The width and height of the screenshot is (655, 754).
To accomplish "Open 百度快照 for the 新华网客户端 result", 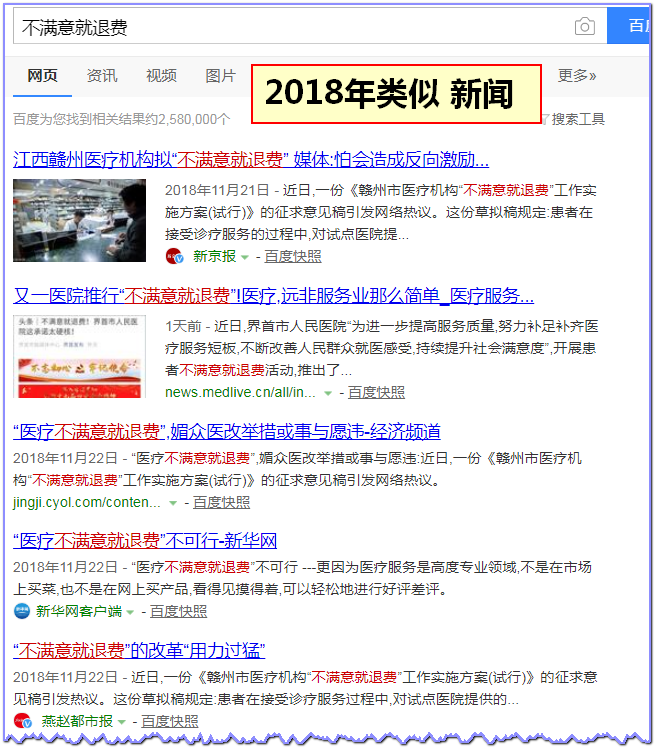I will [x=178, y=611].
